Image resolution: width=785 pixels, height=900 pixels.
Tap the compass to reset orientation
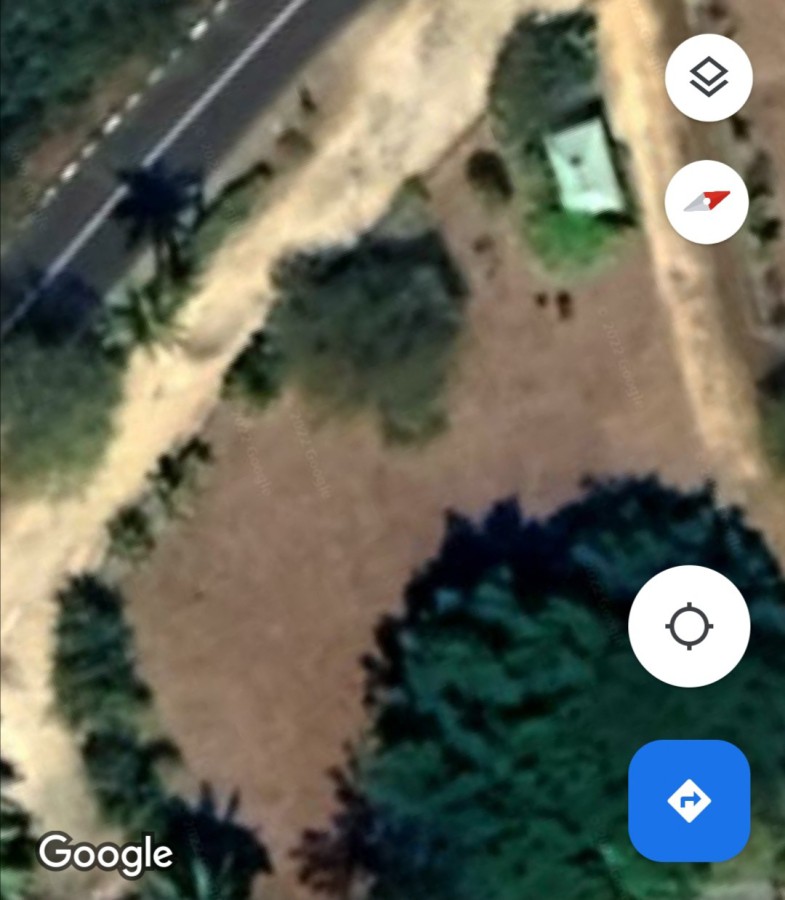(708, 202)
